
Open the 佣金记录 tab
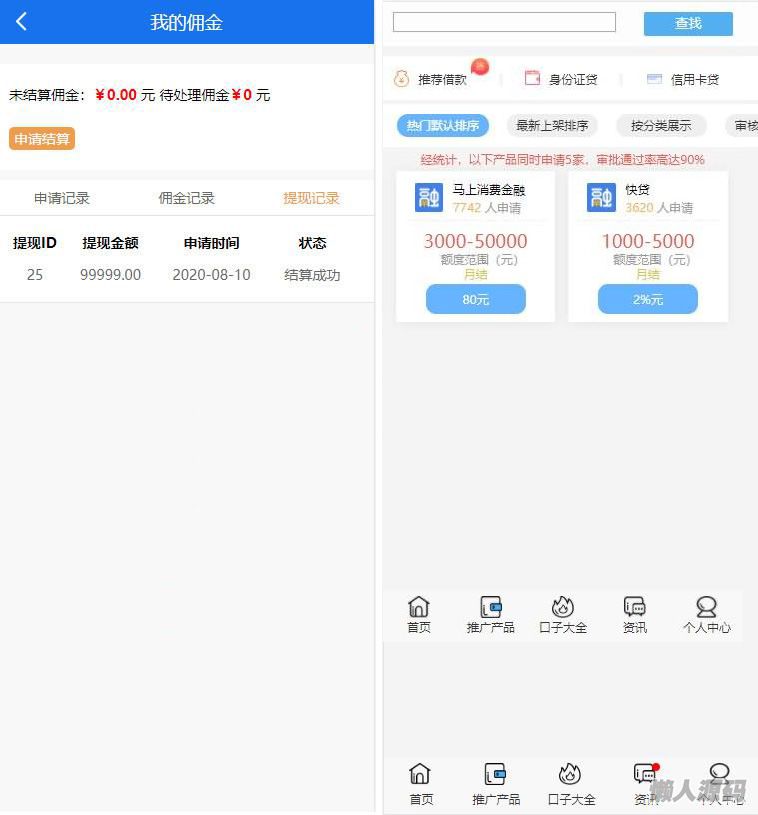187,198
